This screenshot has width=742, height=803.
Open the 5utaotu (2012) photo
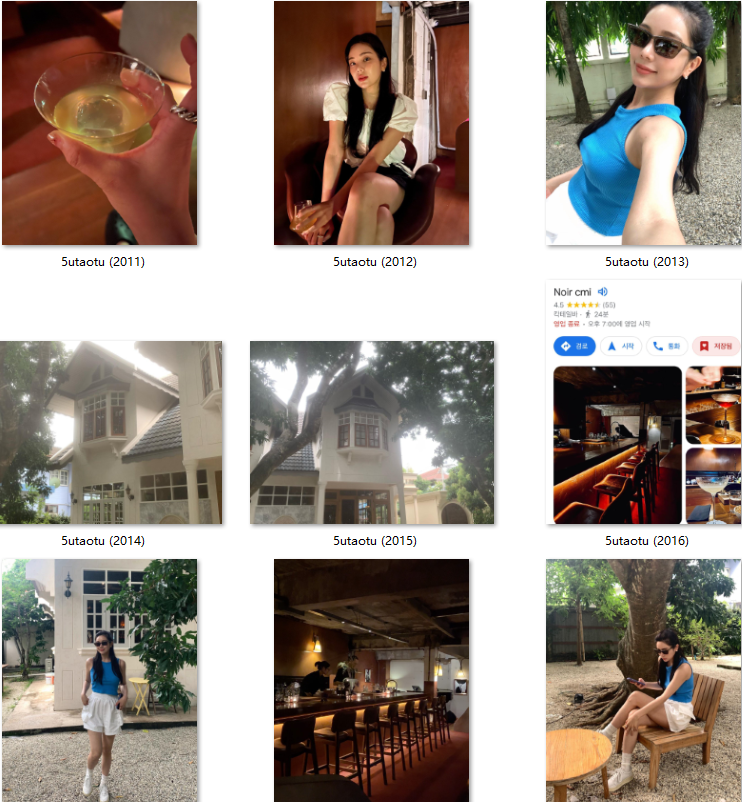pos(371,123)
